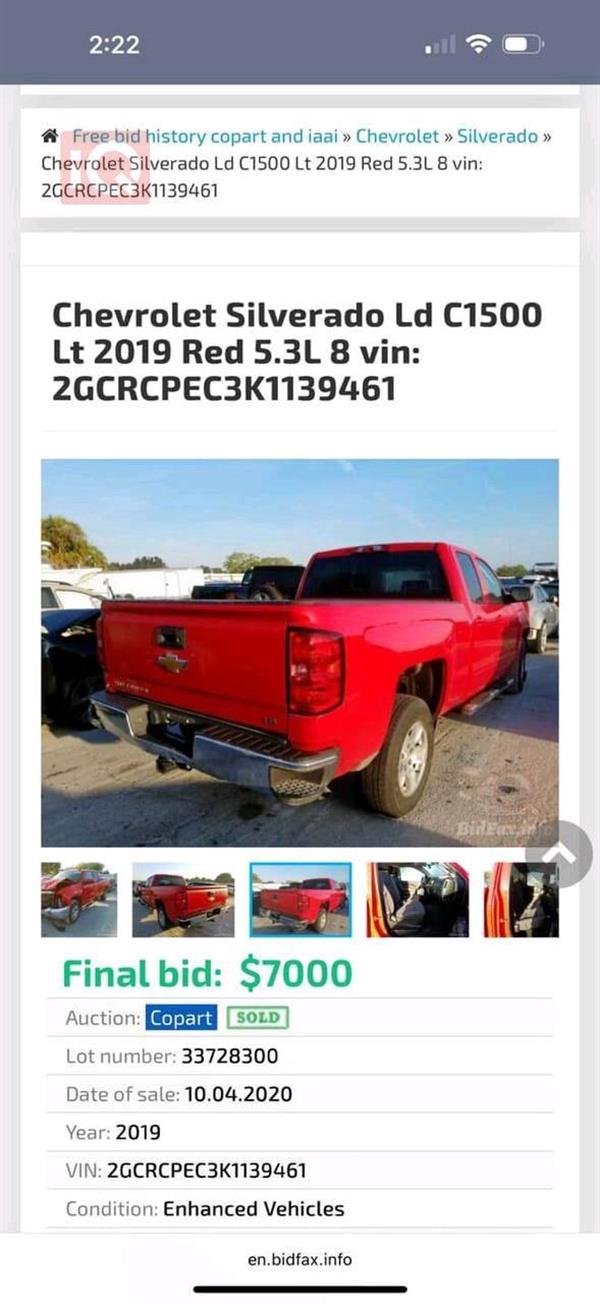The height and width of the screenshot is (1304, 600).
Task: Tap the highlighted rear-side view thumbnail
Action: coord(300,900)
